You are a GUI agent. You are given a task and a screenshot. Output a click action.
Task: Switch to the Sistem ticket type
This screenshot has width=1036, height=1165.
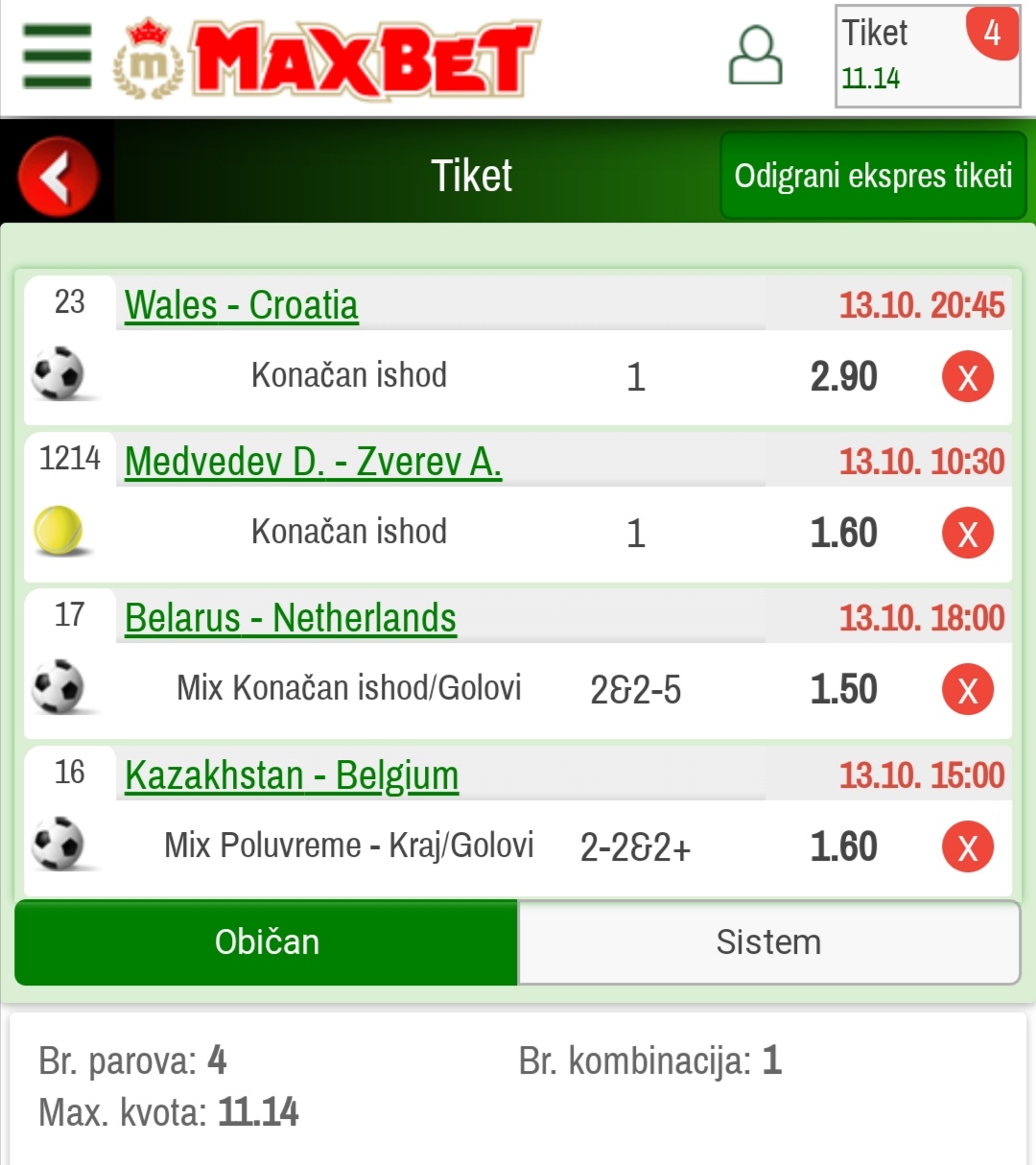tap(768, 942)
